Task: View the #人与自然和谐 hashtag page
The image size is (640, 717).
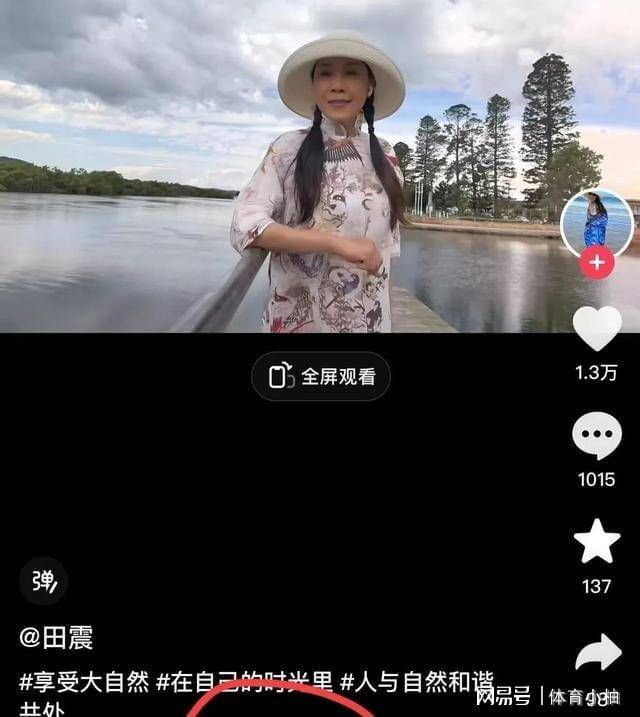Action: [x=417, y=683]
